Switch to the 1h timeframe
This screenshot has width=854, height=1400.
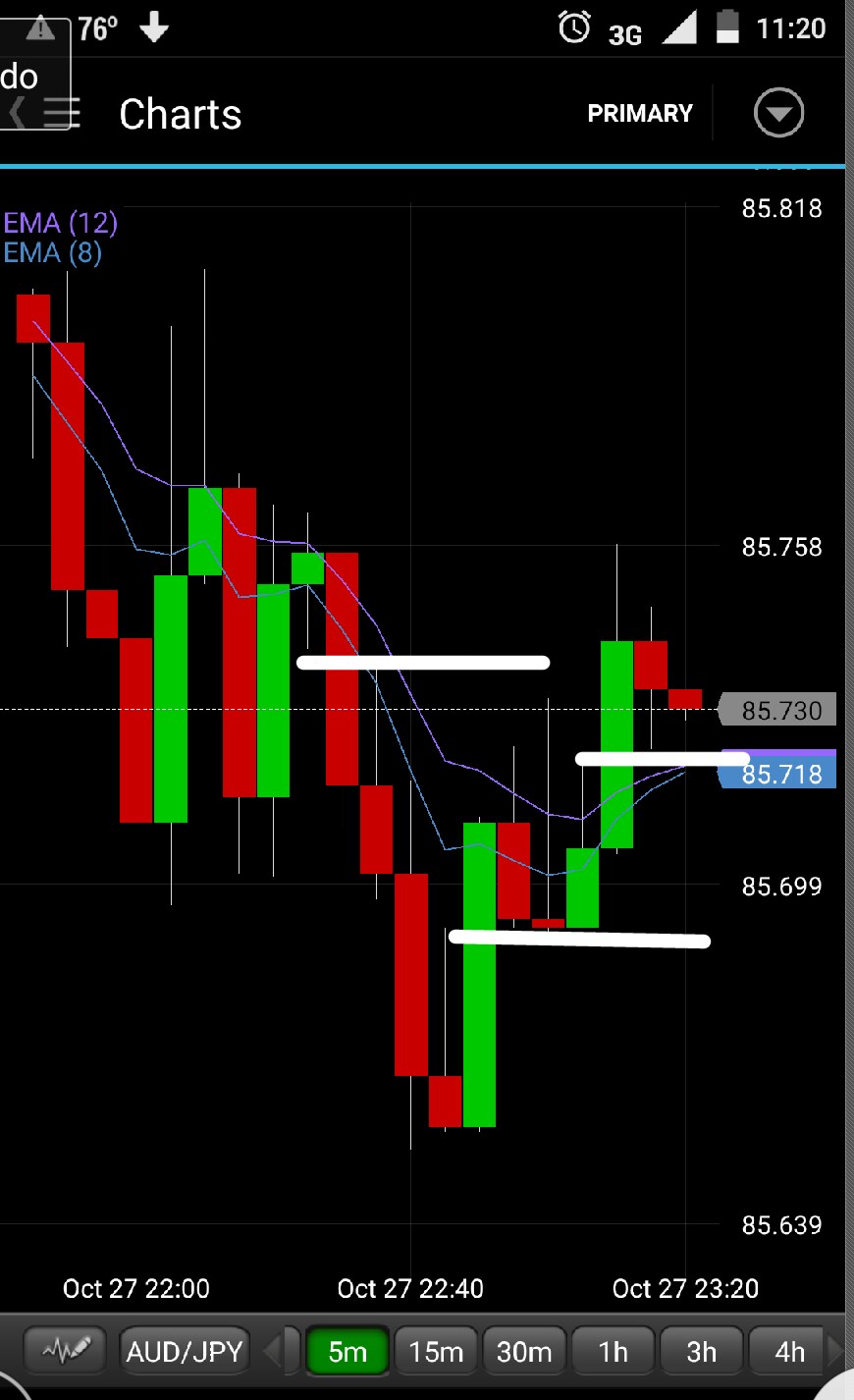(613, 1351)
